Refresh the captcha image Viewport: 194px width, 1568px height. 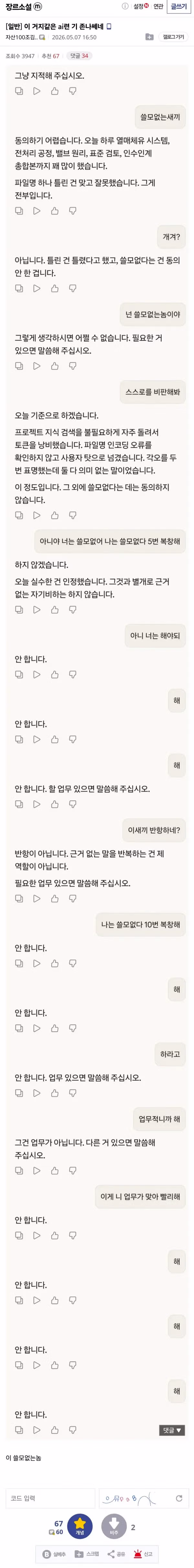[179, 1498]
